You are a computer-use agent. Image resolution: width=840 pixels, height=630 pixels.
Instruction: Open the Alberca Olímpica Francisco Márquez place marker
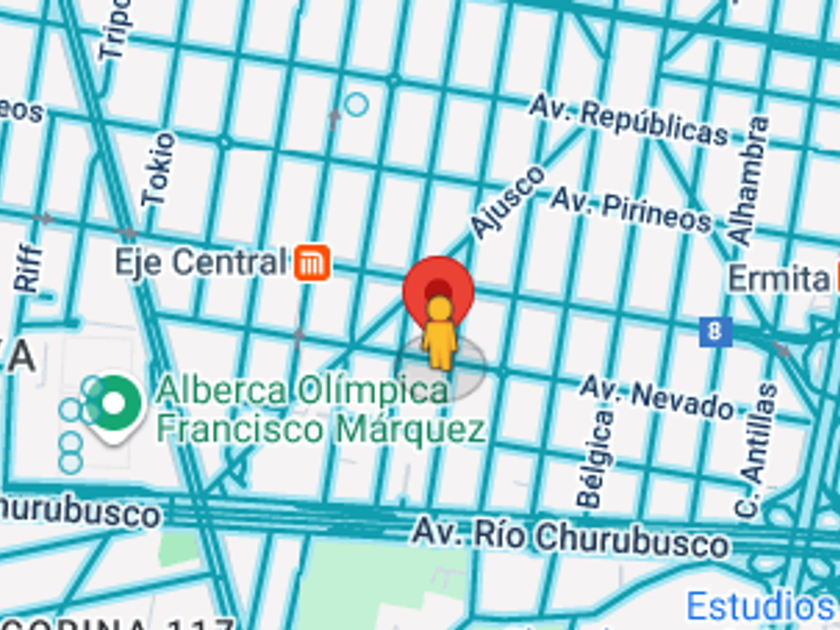114,405
